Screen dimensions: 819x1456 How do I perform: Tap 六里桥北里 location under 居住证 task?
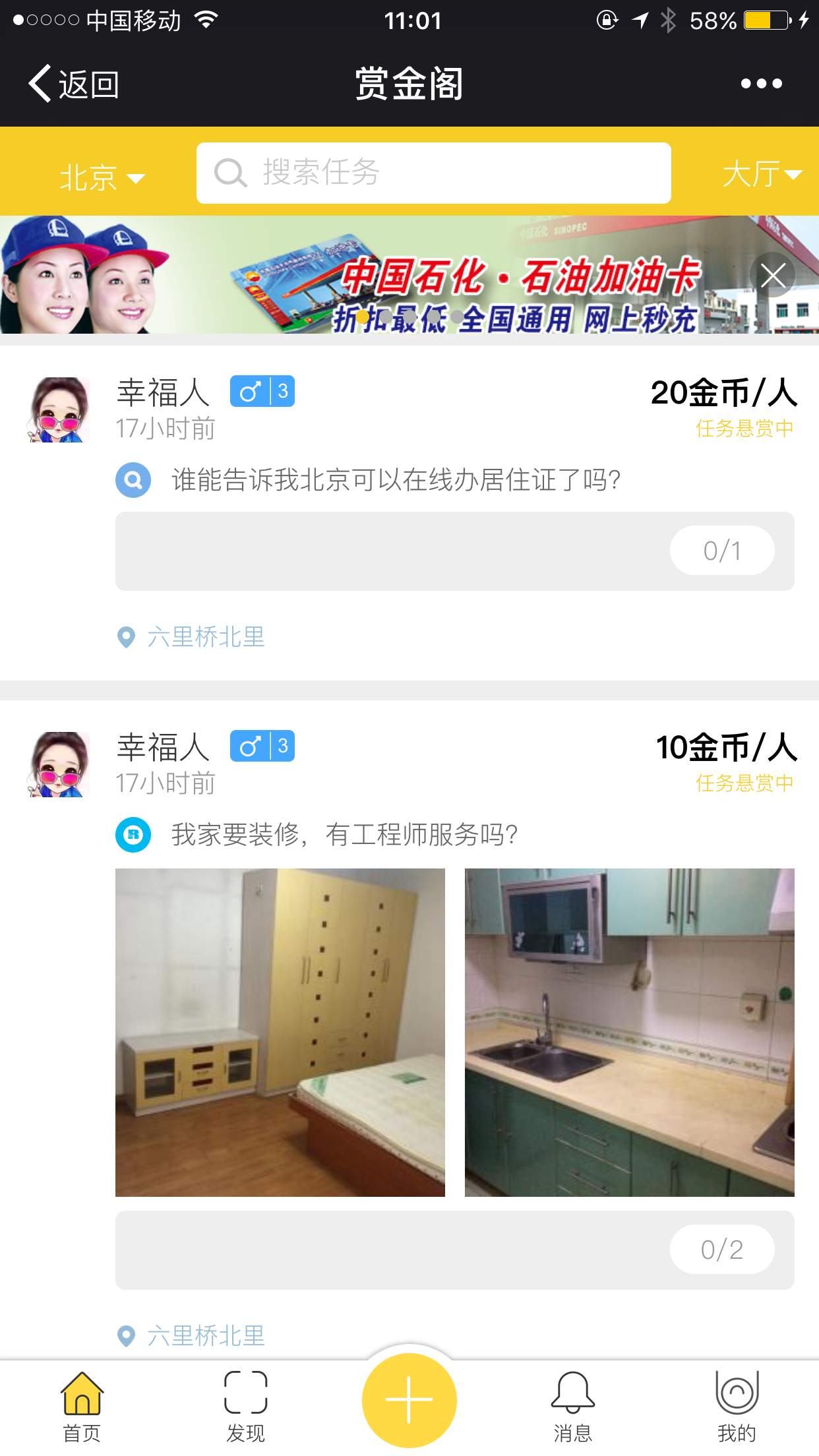pos(205,637)
